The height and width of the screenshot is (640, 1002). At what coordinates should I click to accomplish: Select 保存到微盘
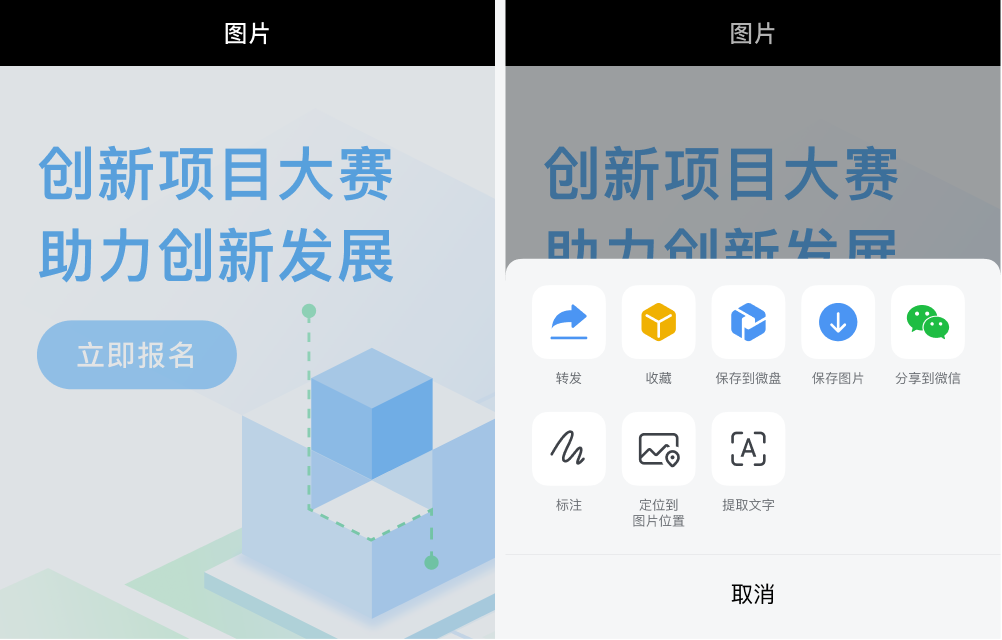tap(748, 322)
